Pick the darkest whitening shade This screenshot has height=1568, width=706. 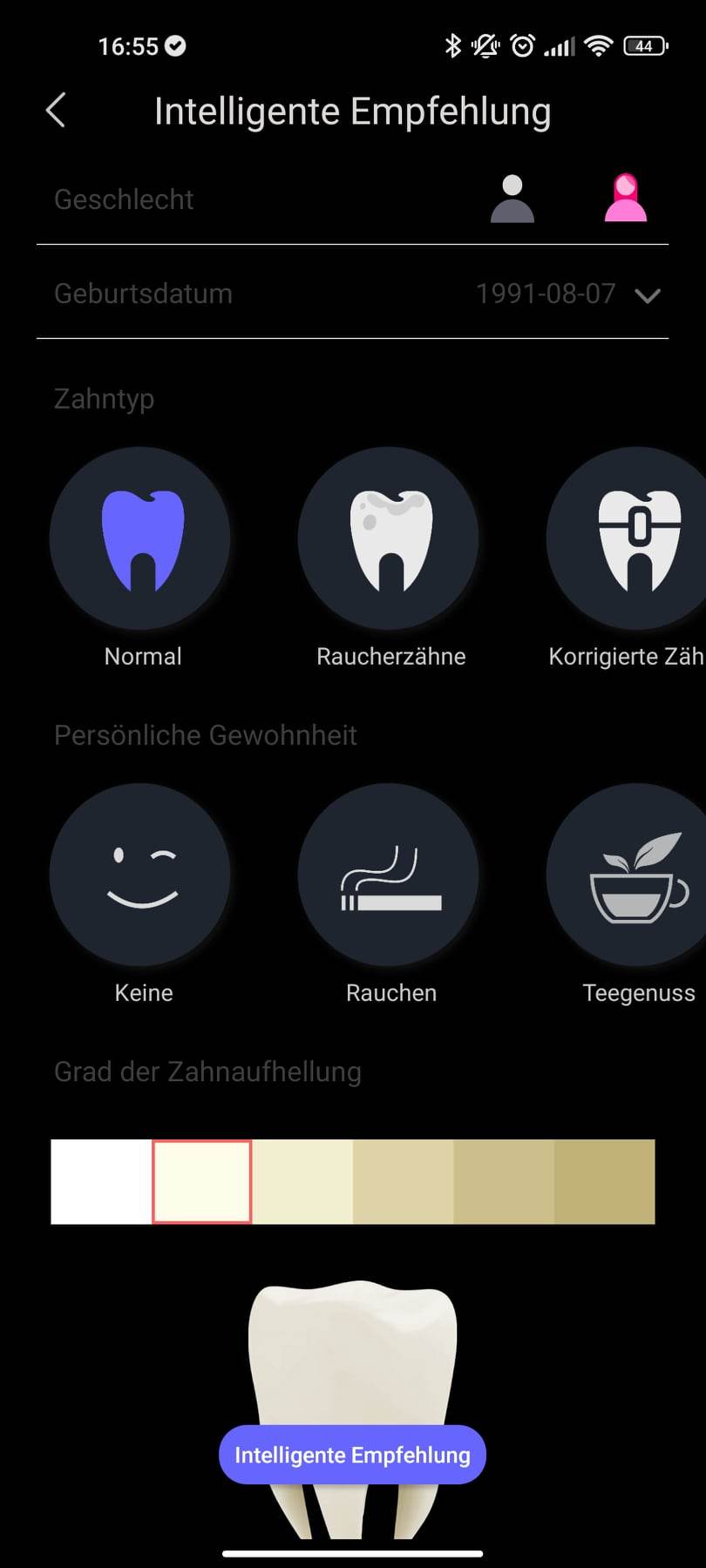pos(604,1181)
